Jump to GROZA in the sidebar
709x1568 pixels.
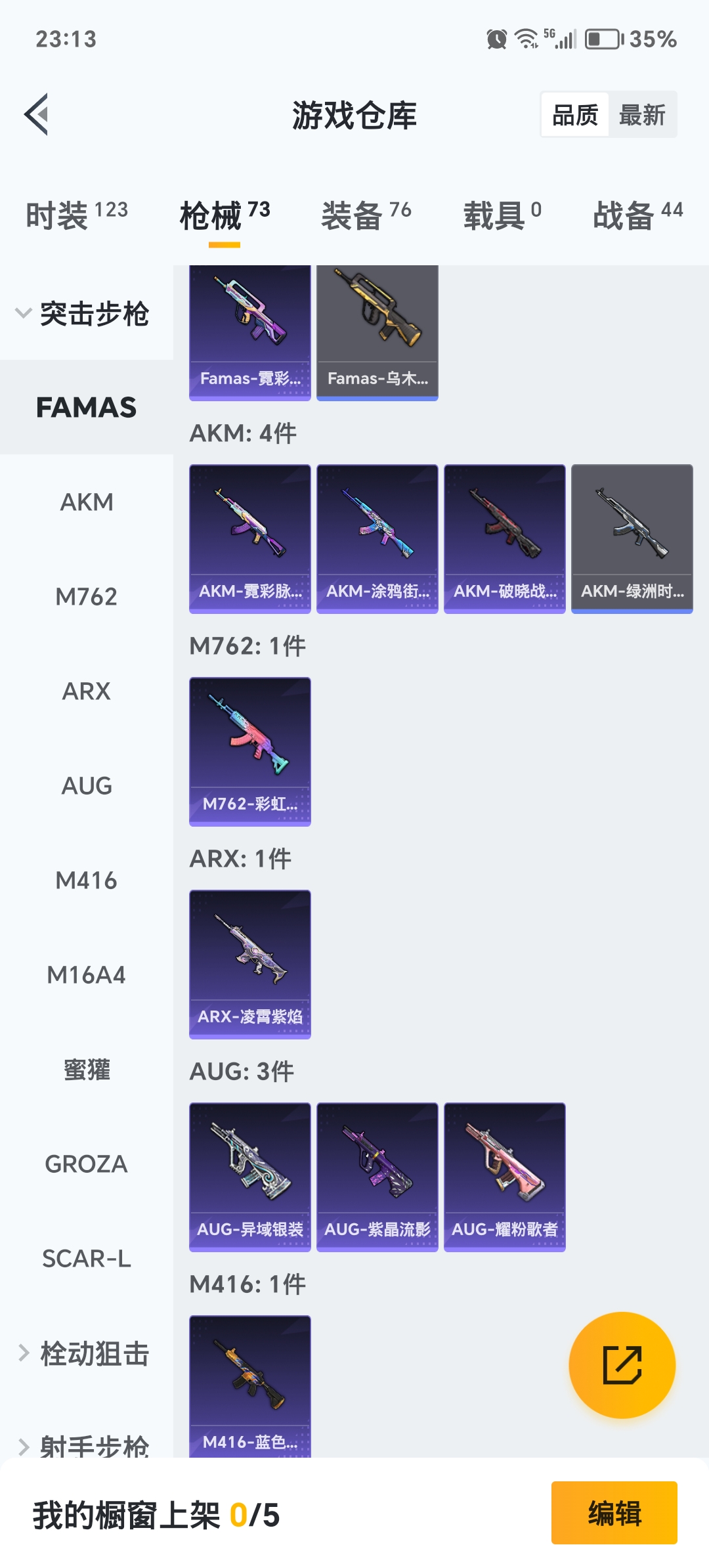click(x=87, y=1164)
